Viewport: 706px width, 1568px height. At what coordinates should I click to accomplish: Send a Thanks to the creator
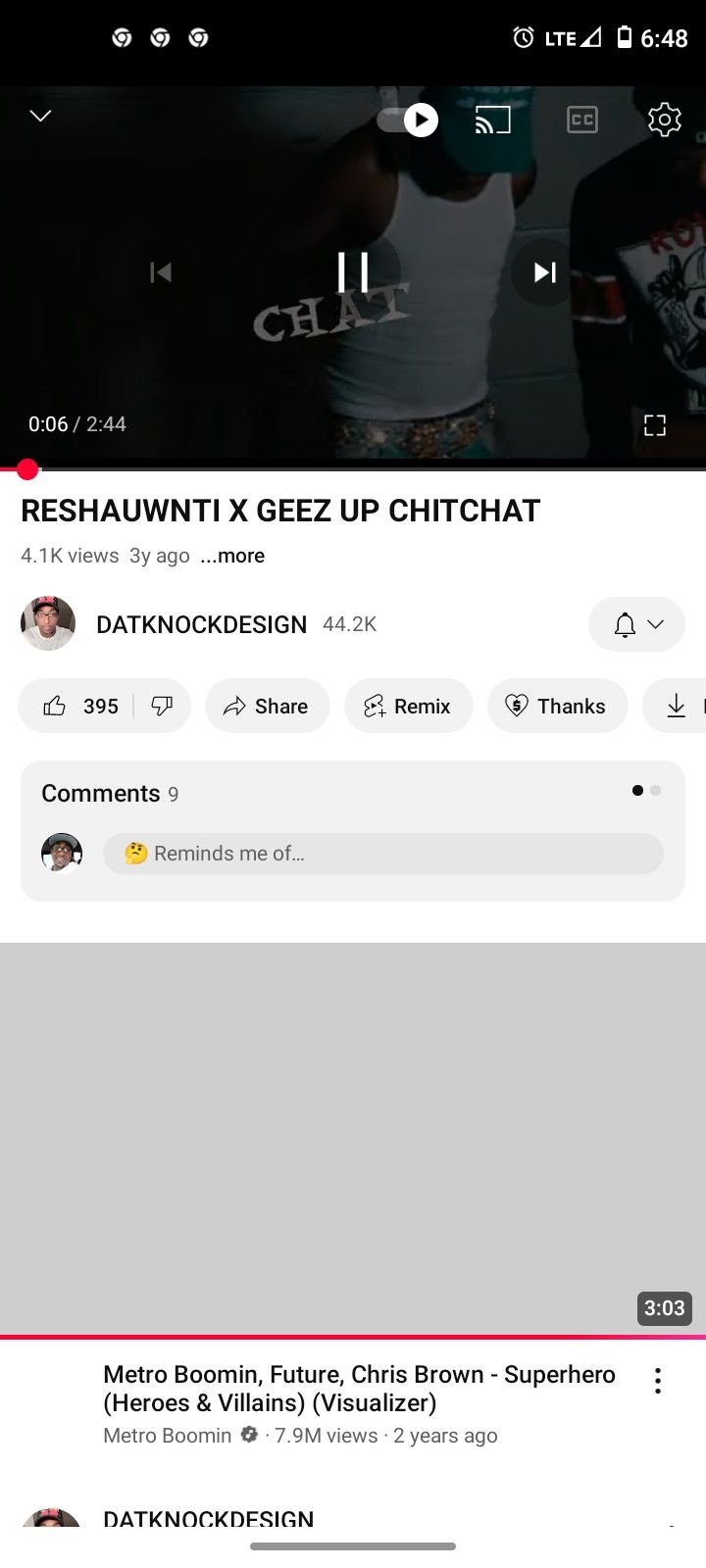(x=557, y=707)
